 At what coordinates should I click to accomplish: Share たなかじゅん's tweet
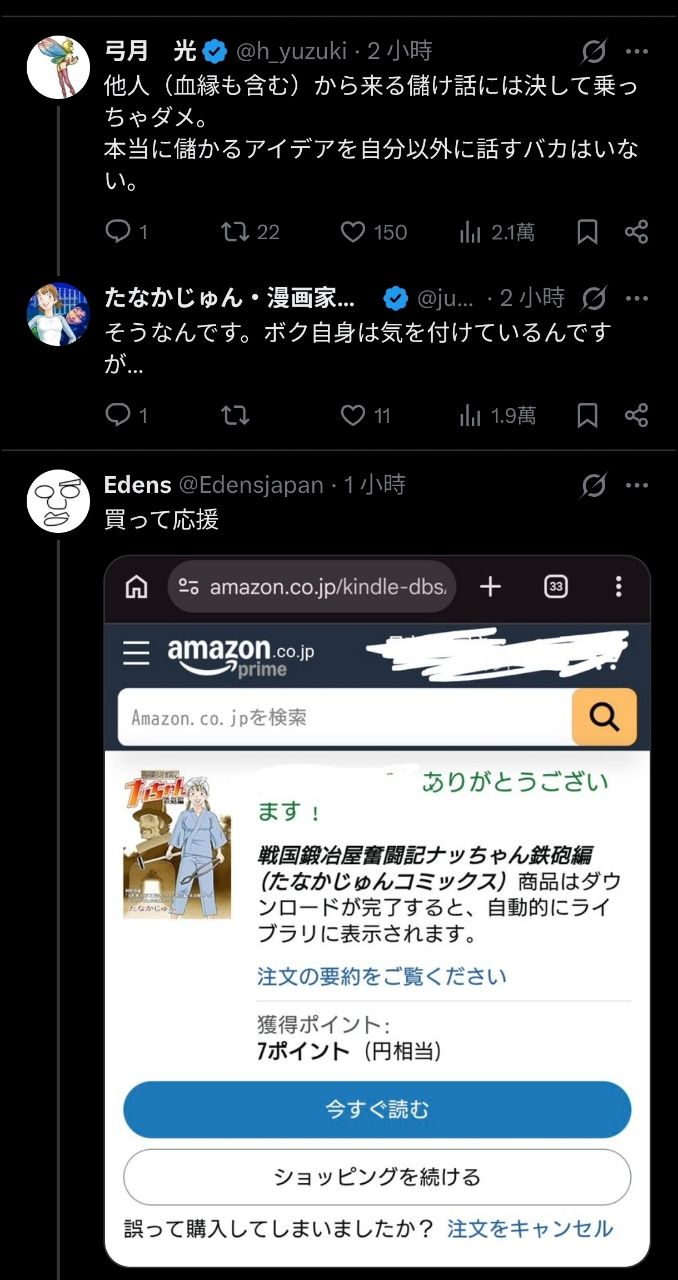pyautogui.click(x=637, y=415)
